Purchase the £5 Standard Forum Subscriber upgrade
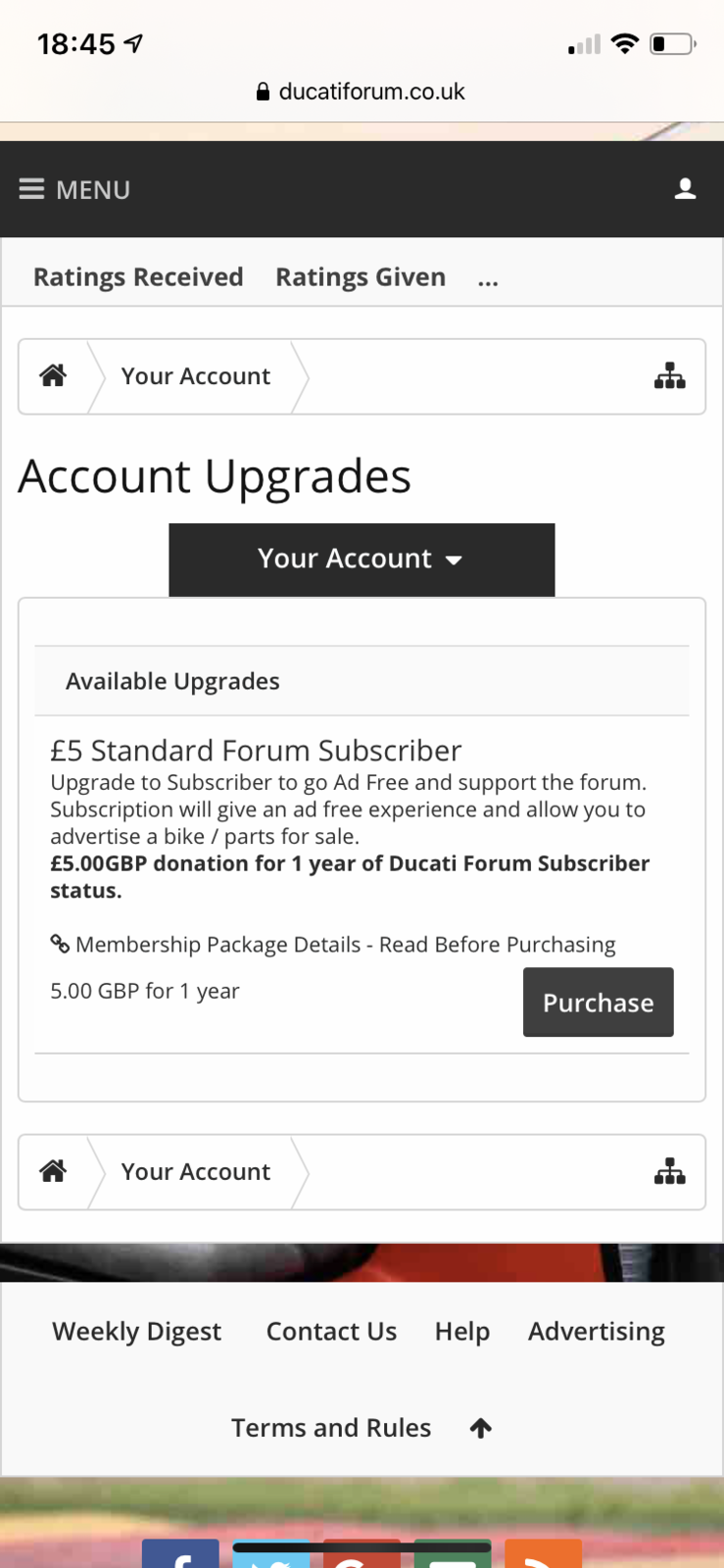The image size is (724, 1568). 598,1003
